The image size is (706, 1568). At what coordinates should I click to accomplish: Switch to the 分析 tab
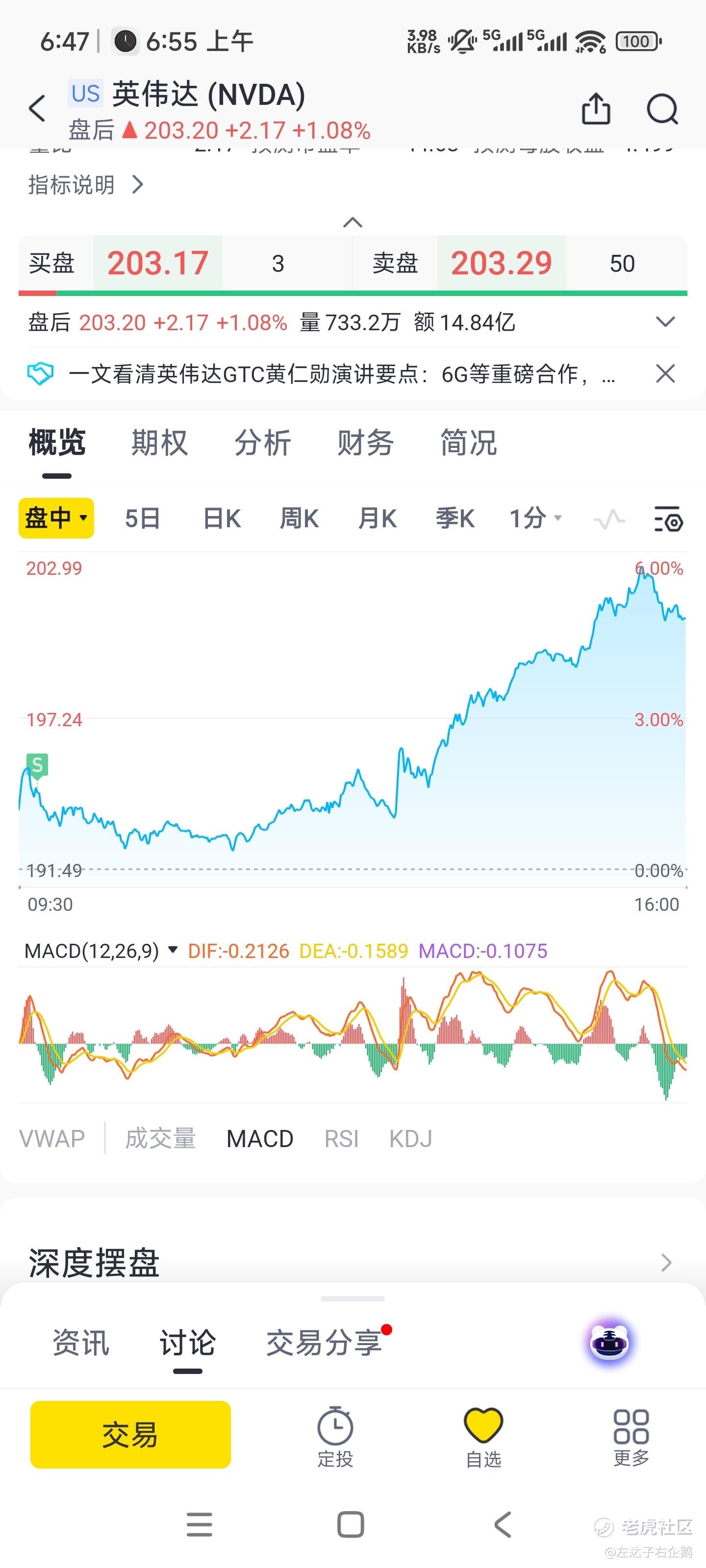(x=262, y=442)
